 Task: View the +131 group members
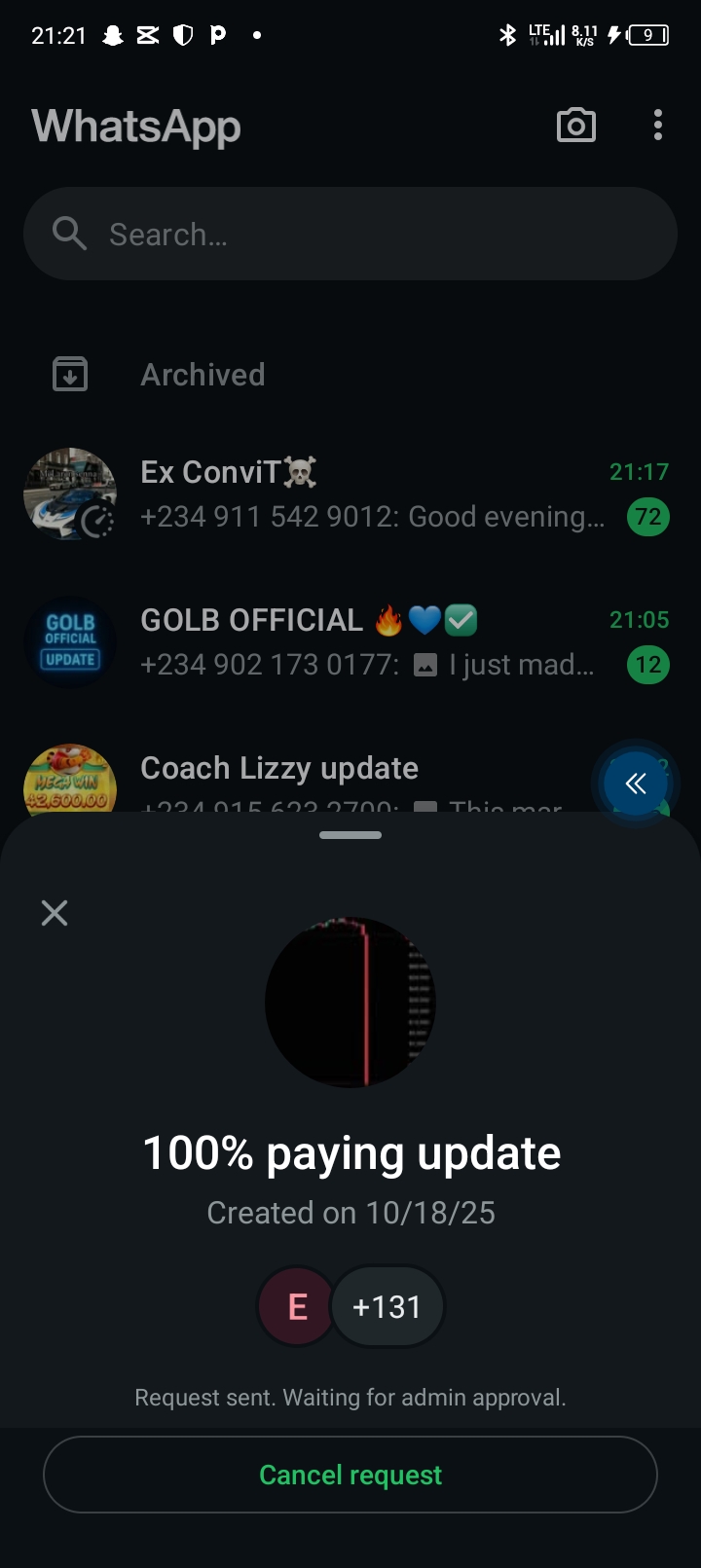click(x=387, y=1306)
